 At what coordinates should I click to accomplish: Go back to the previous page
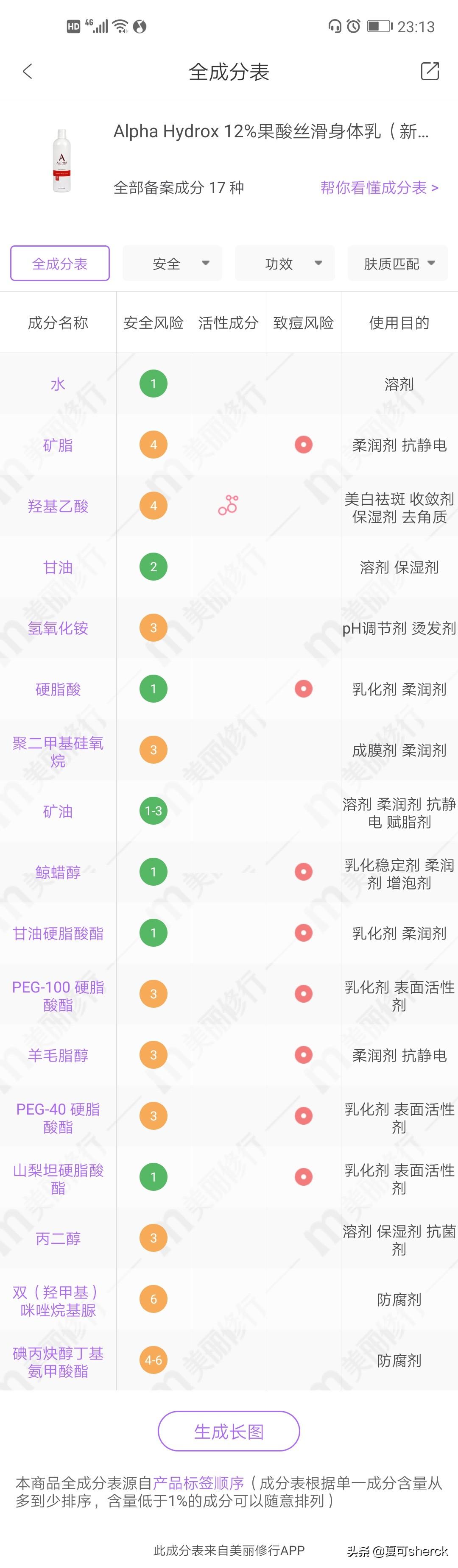click(28, 71)
